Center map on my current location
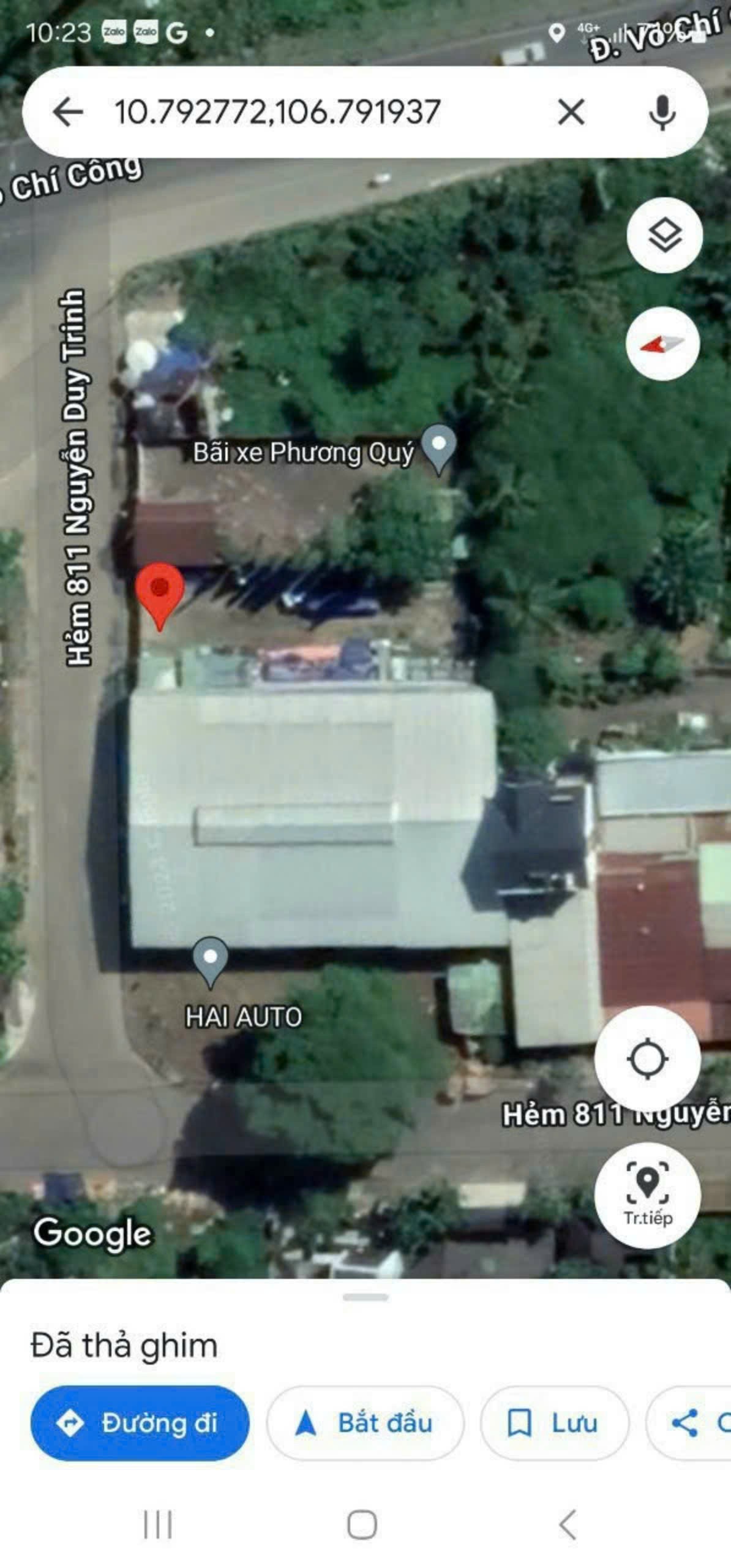This screenshot has width=731, height=1568. [x=647, y=1059]
